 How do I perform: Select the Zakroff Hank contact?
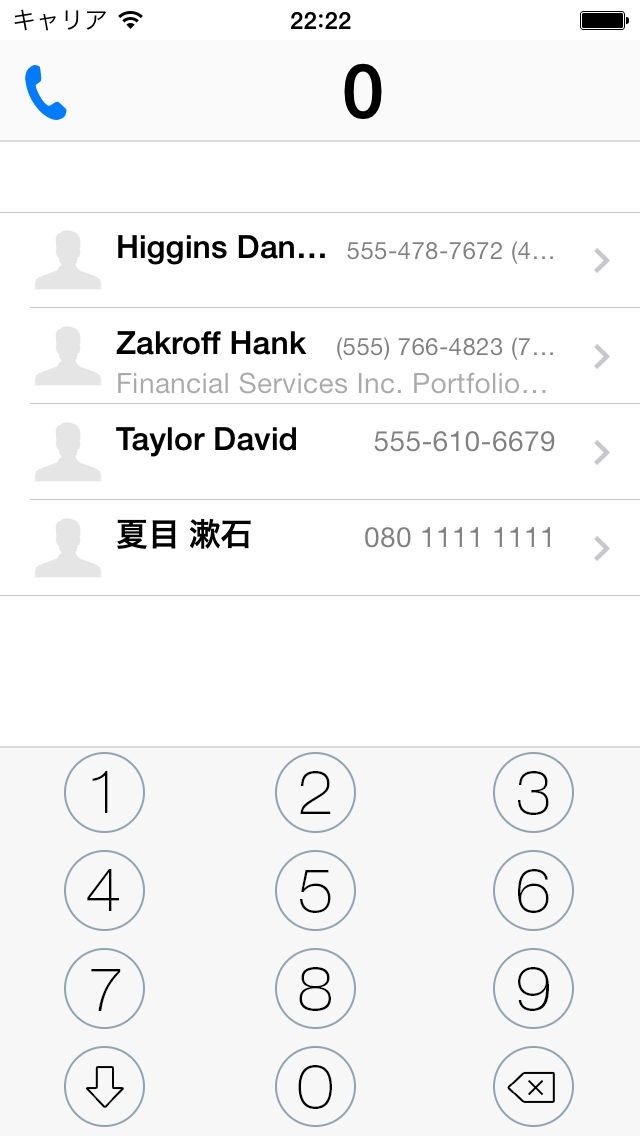point(320,356)
